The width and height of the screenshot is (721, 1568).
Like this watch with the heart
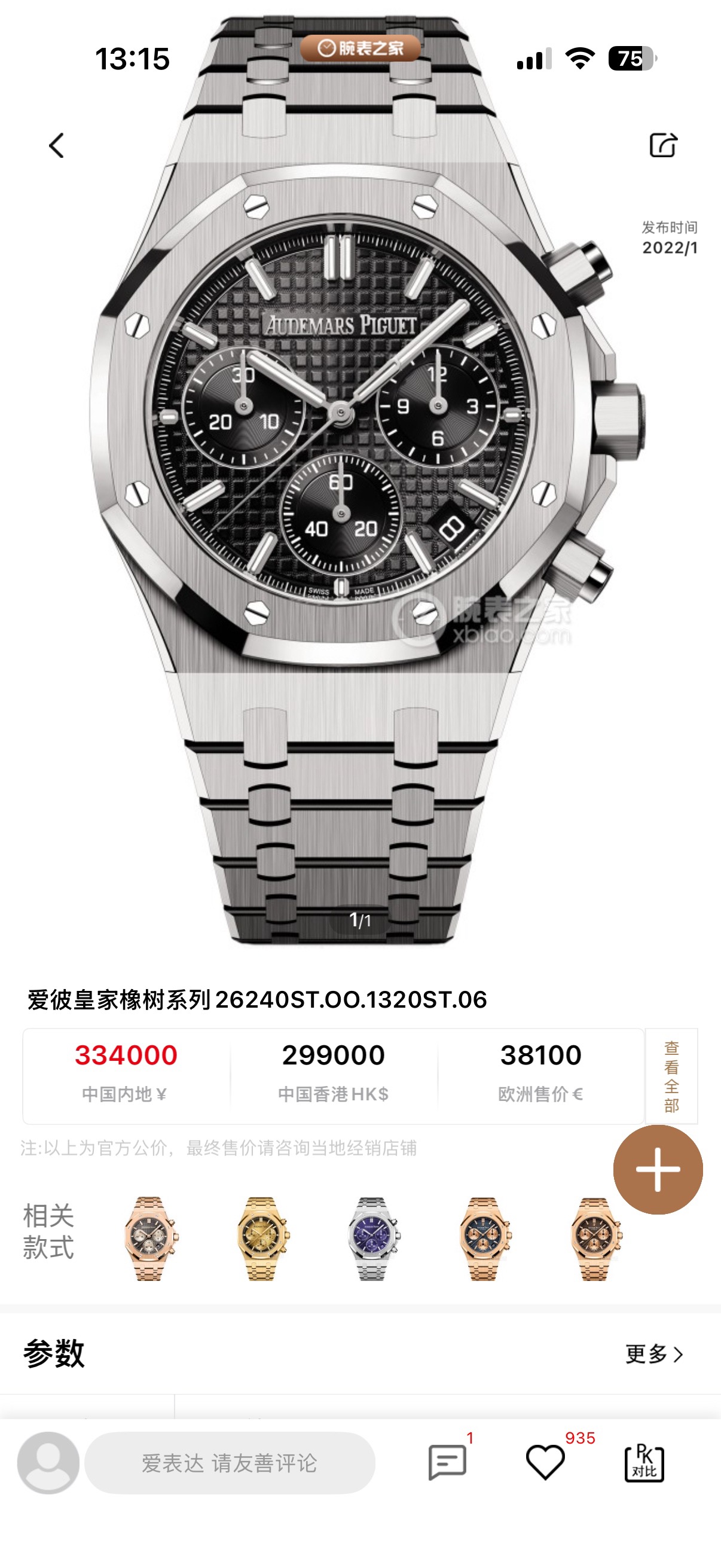point(545,1462)
